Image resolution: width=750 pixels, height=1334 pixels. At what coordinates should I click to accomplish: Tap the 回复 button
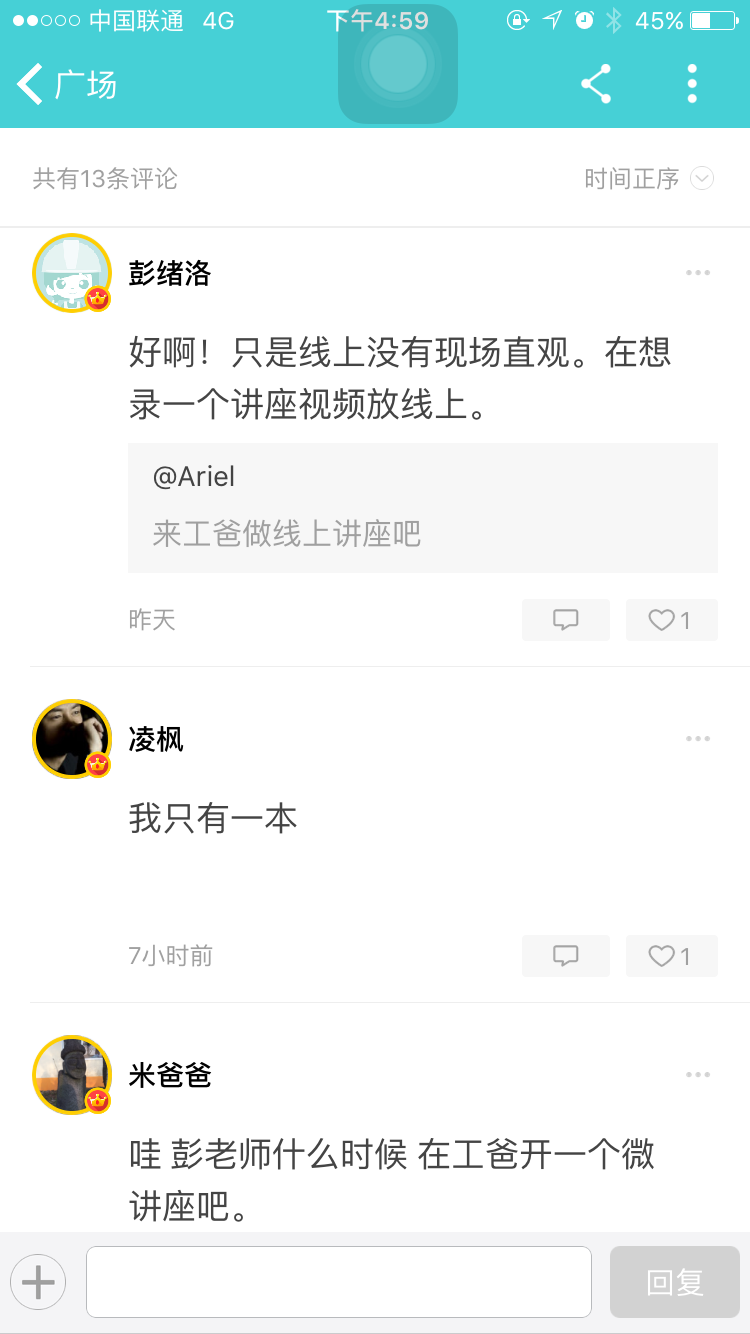pyautogui.click(x=675, y=1281)
